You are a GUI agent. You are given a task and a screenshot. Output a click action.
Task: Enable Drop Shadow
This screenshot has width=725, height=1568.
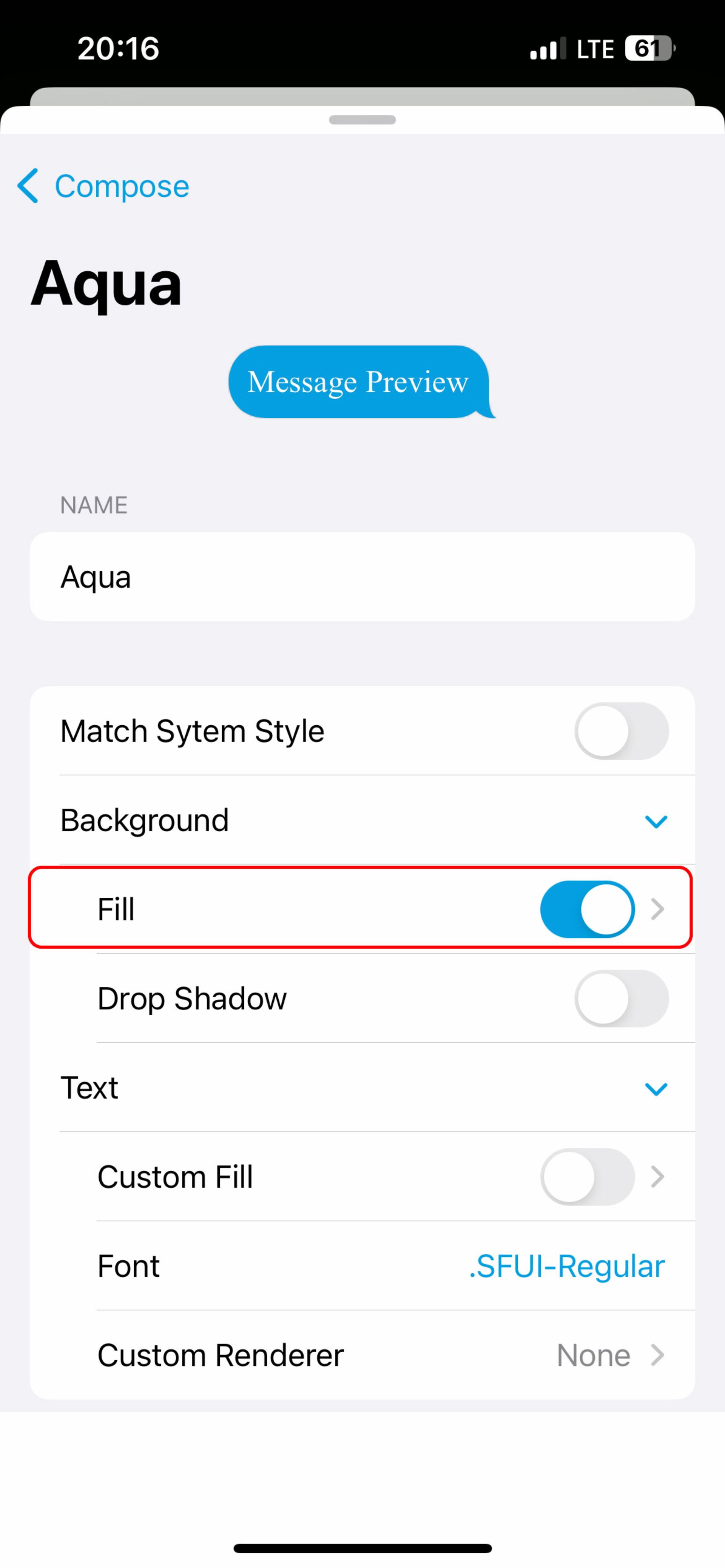[x=621, y=998]
